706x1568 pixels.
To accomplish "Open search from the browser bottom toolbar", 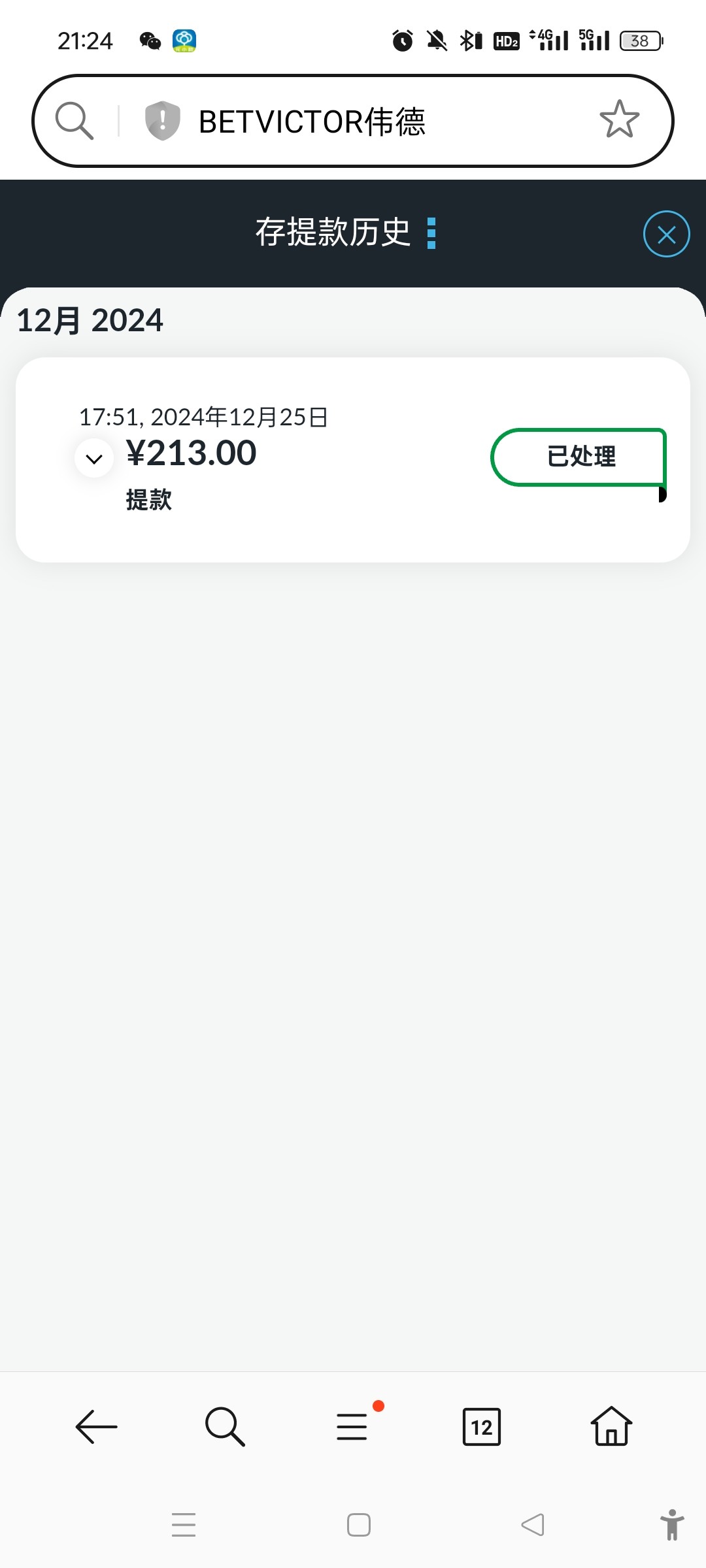I will 225,1426.
